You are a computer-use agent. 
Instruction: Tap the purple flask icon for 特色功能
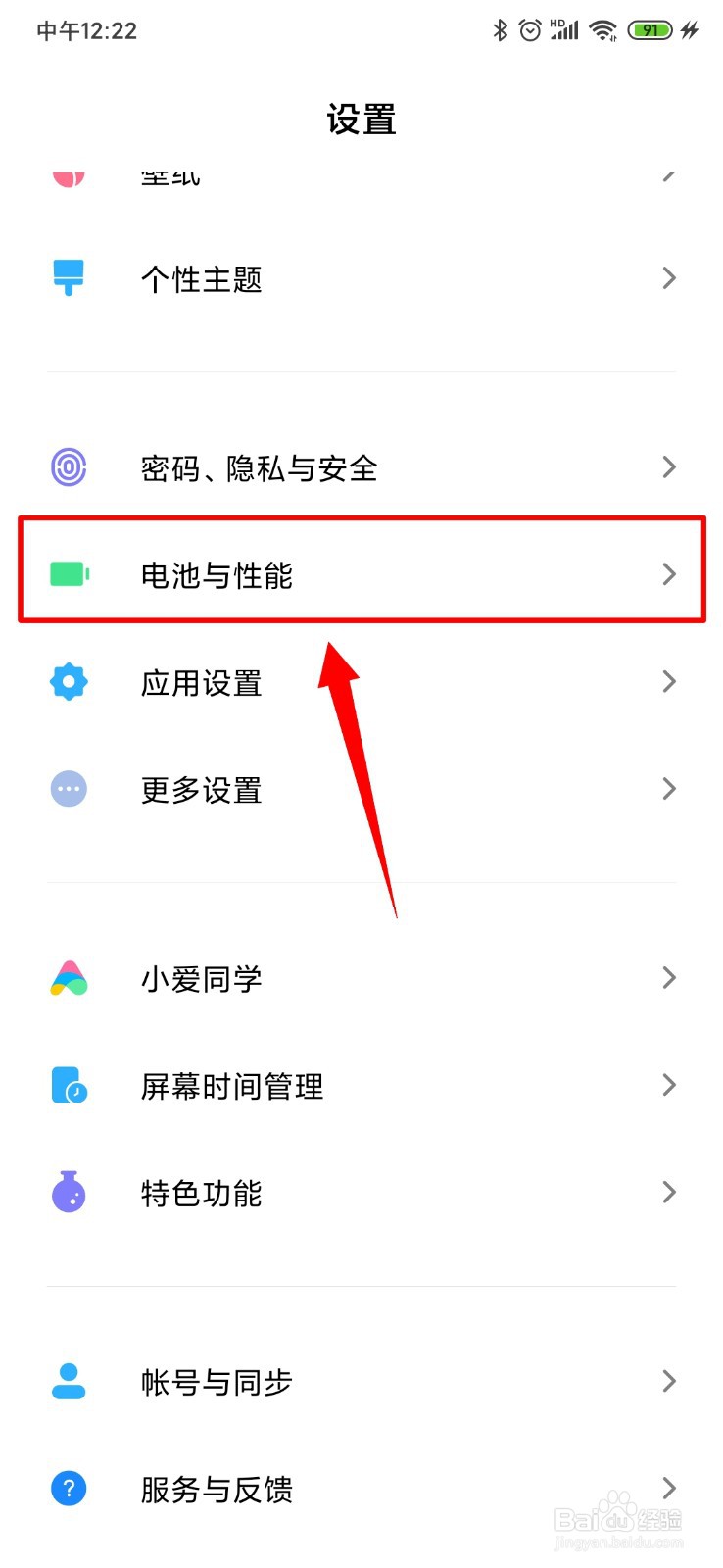68,1193
